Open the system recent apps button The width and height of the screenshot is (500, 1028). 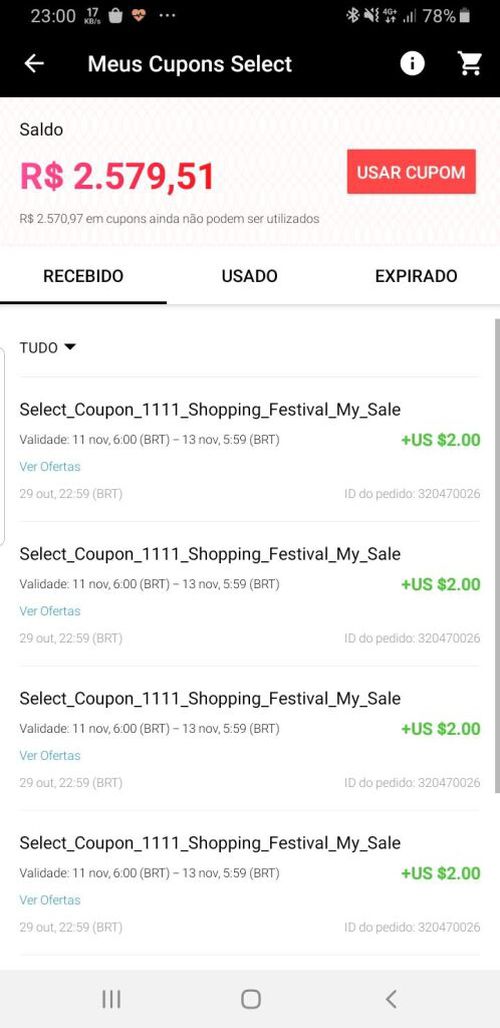coord(111,999)
